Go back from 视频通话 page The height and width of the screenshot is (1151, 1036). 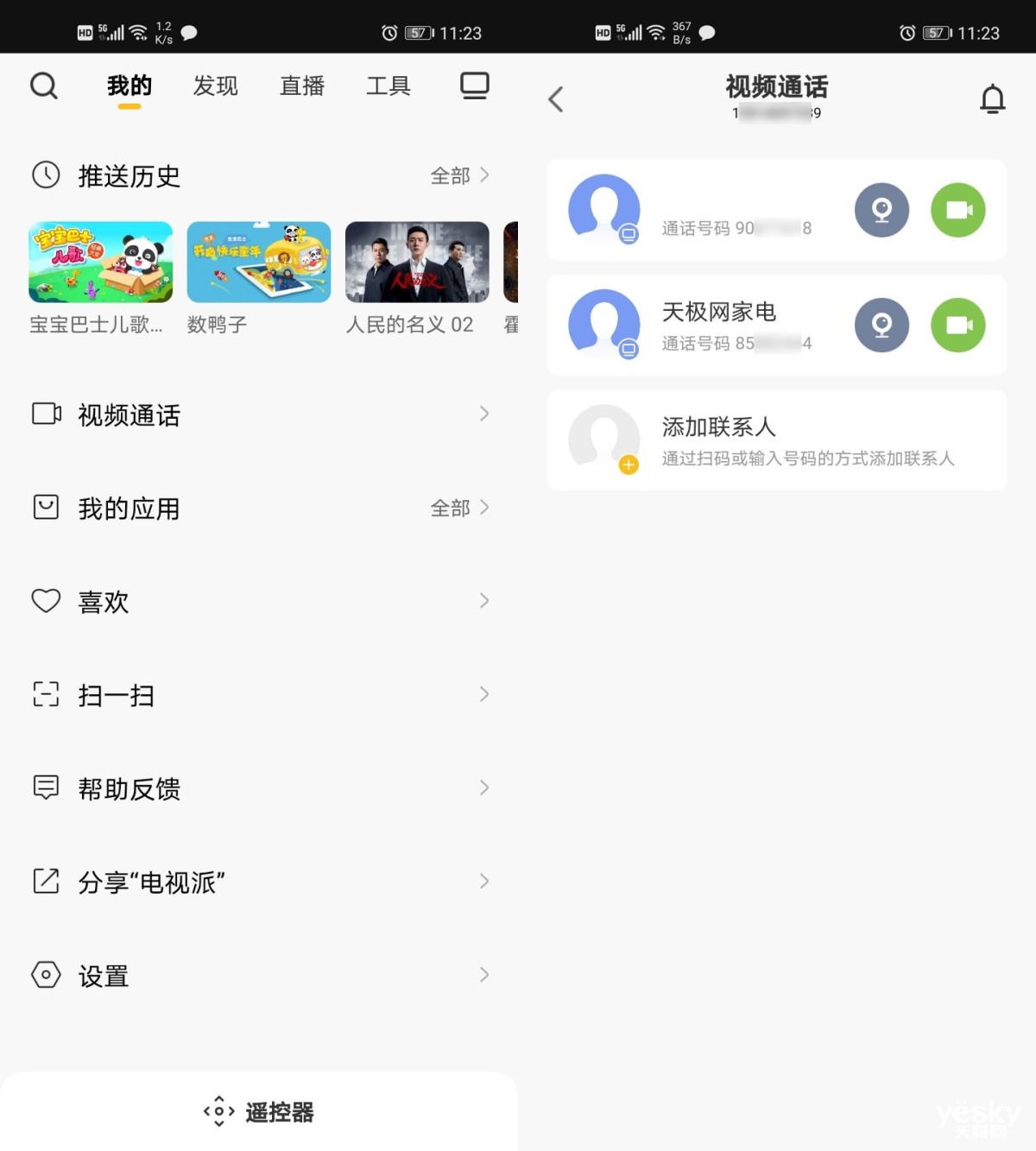[x=556, y=99]
